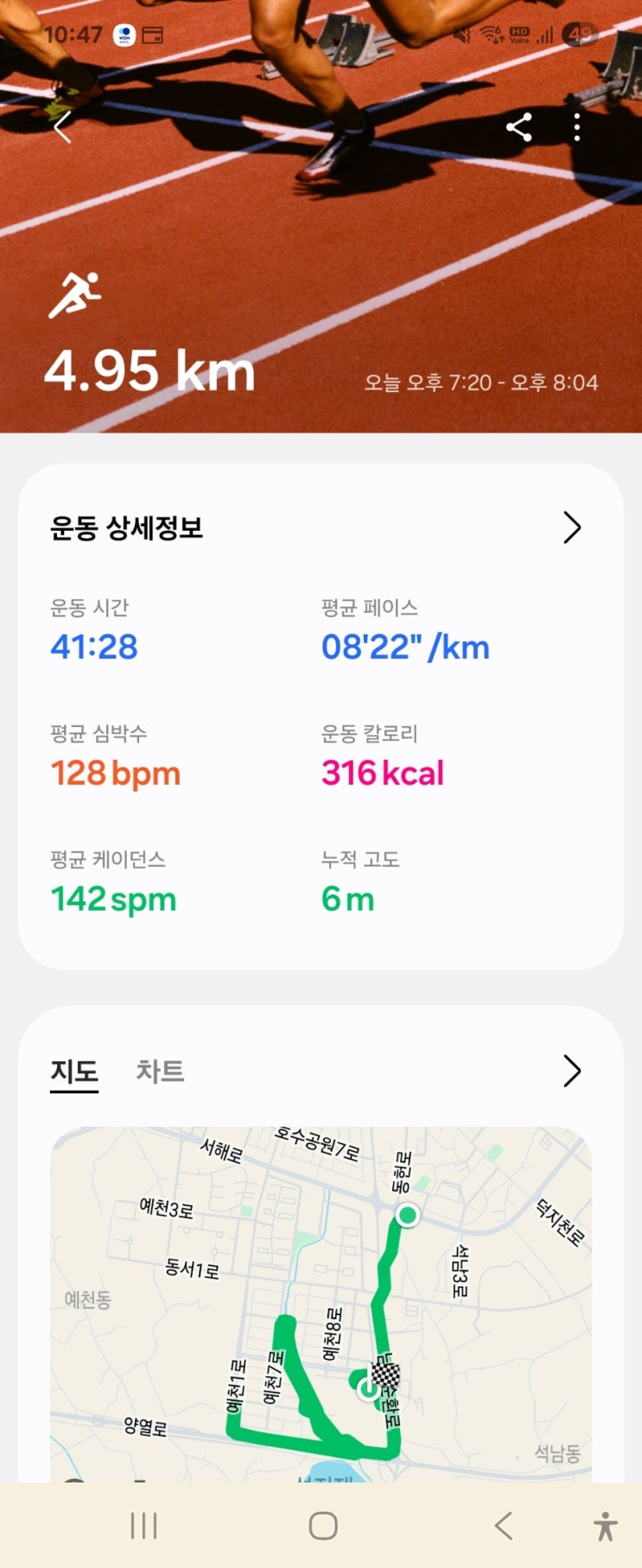The height and width of the screenshot is (1568, 642).
Task: Expand the map section chevron
Action: coord(572,1071)
